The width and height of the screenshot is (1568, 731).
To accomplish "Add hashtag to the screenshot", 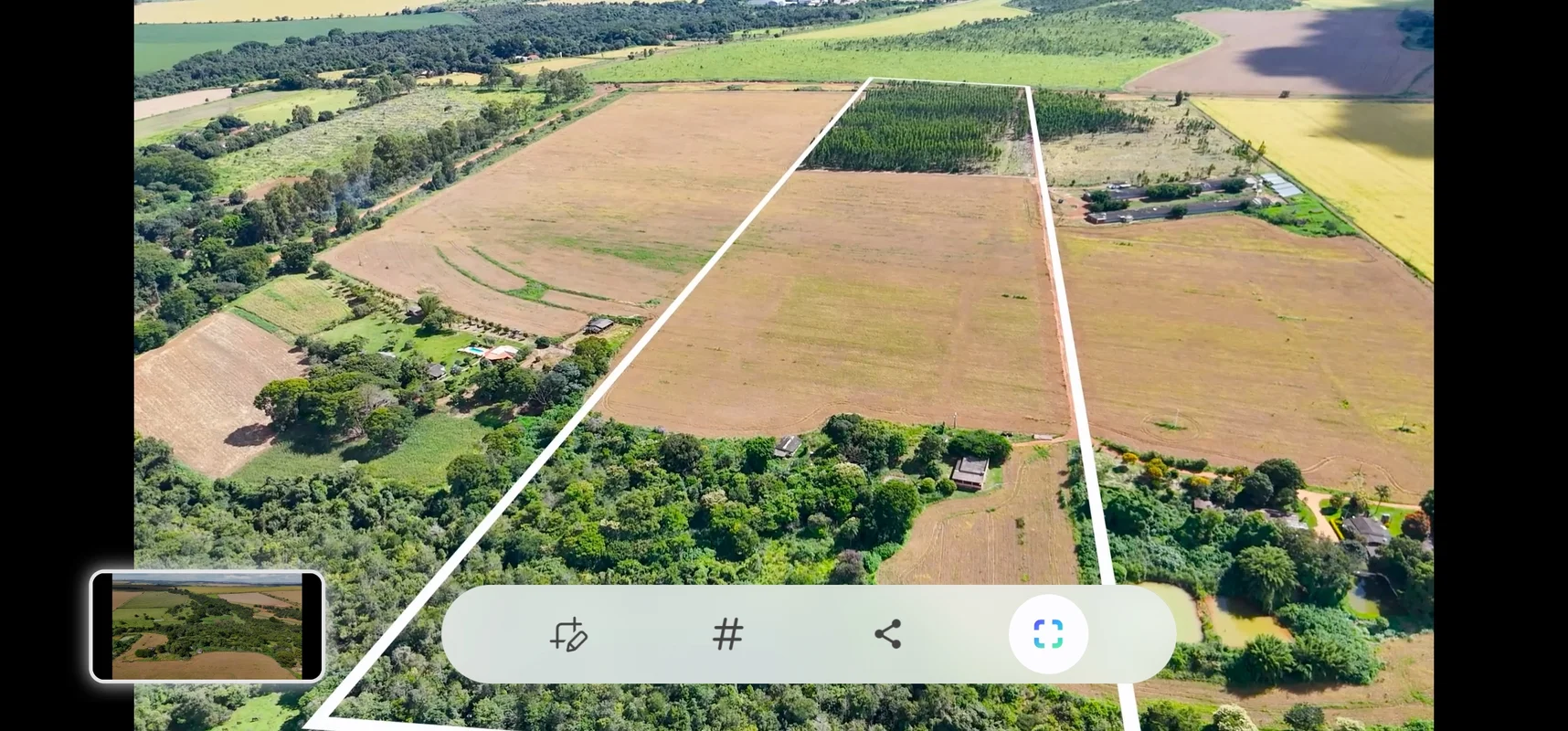I will (x=727, y=634).
